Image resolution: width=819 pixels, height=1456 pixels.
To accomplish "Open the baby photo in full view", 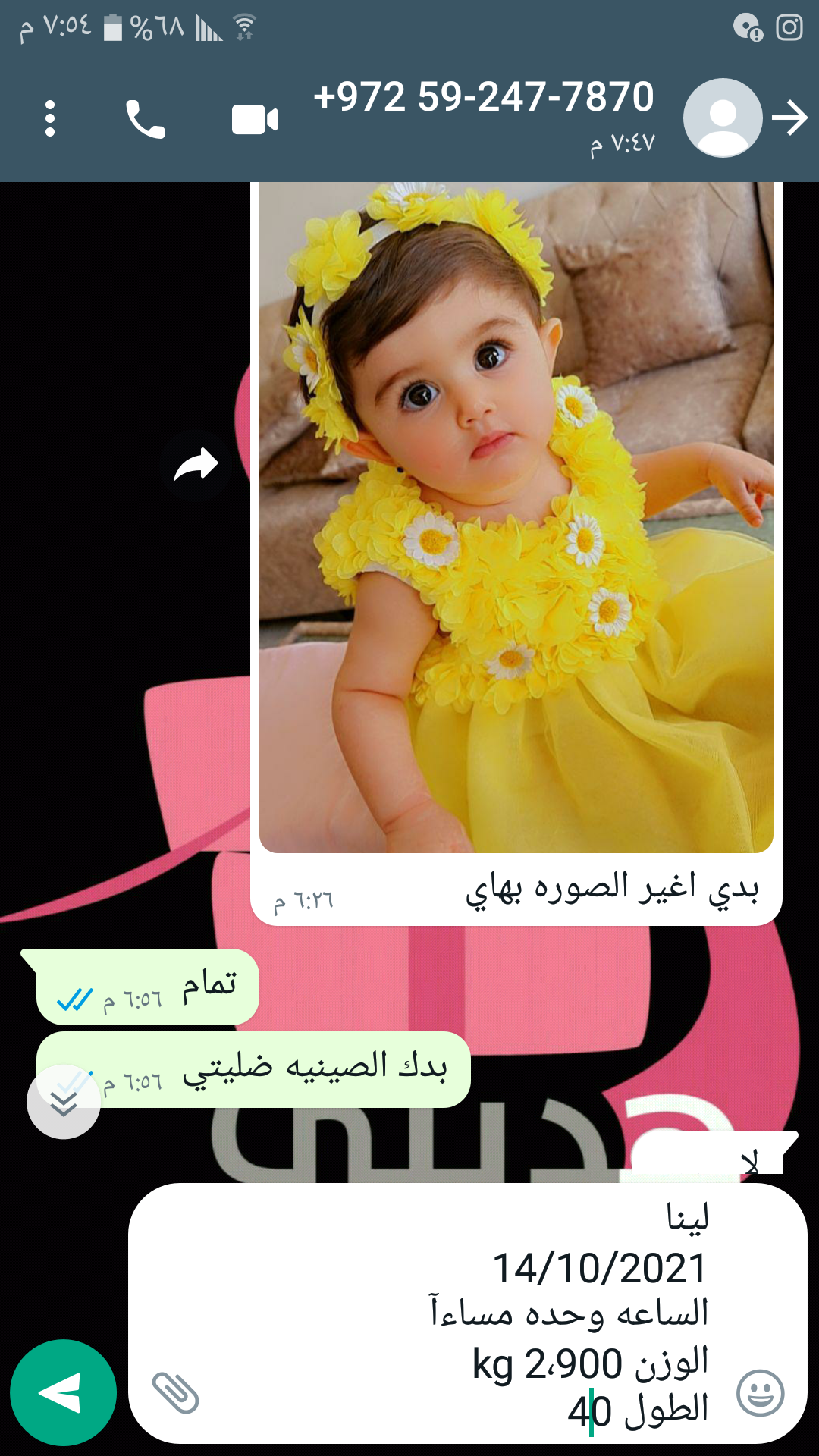I will click(516, 516).
